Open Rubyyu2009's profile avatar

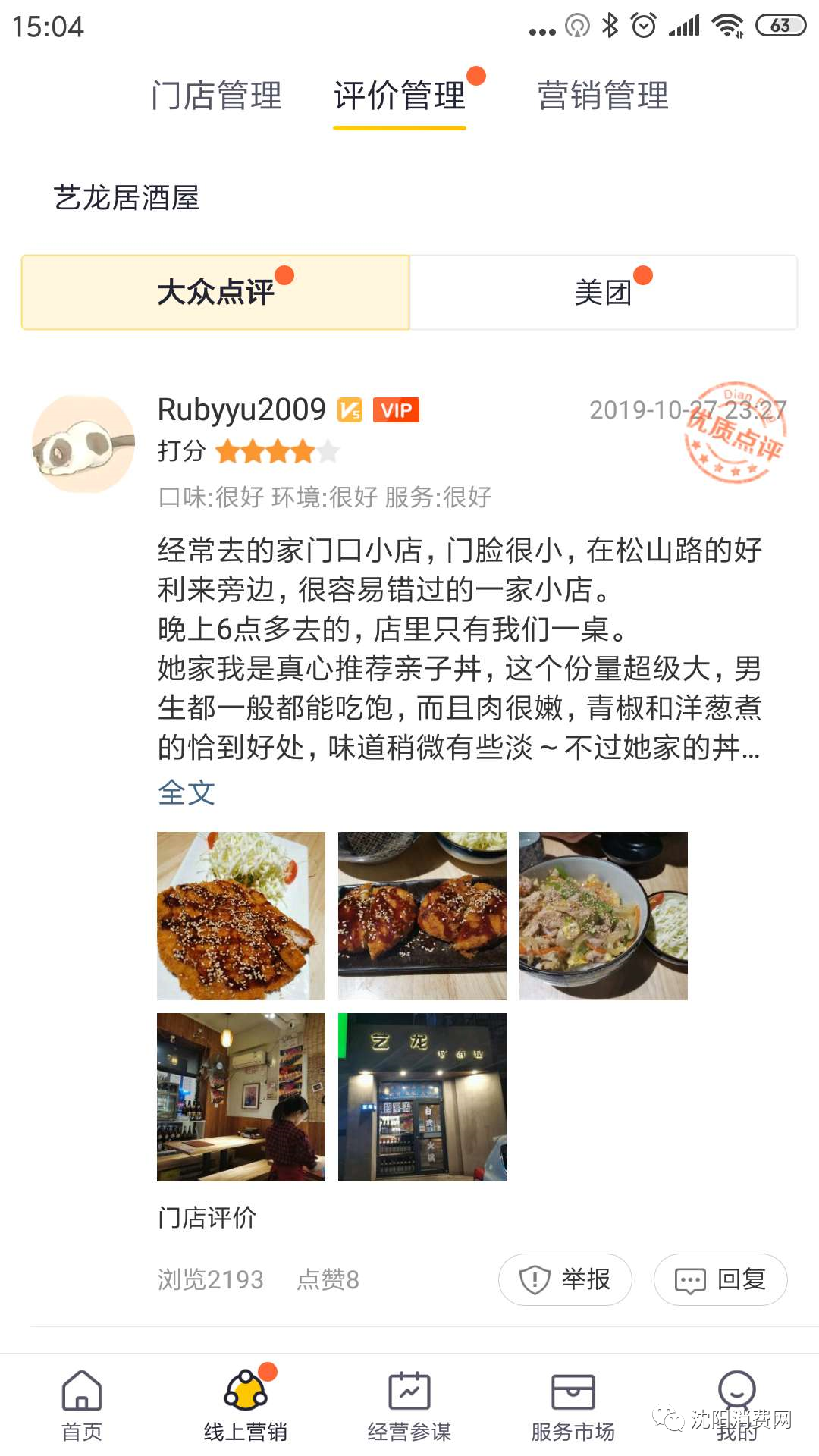coord(83,444)
